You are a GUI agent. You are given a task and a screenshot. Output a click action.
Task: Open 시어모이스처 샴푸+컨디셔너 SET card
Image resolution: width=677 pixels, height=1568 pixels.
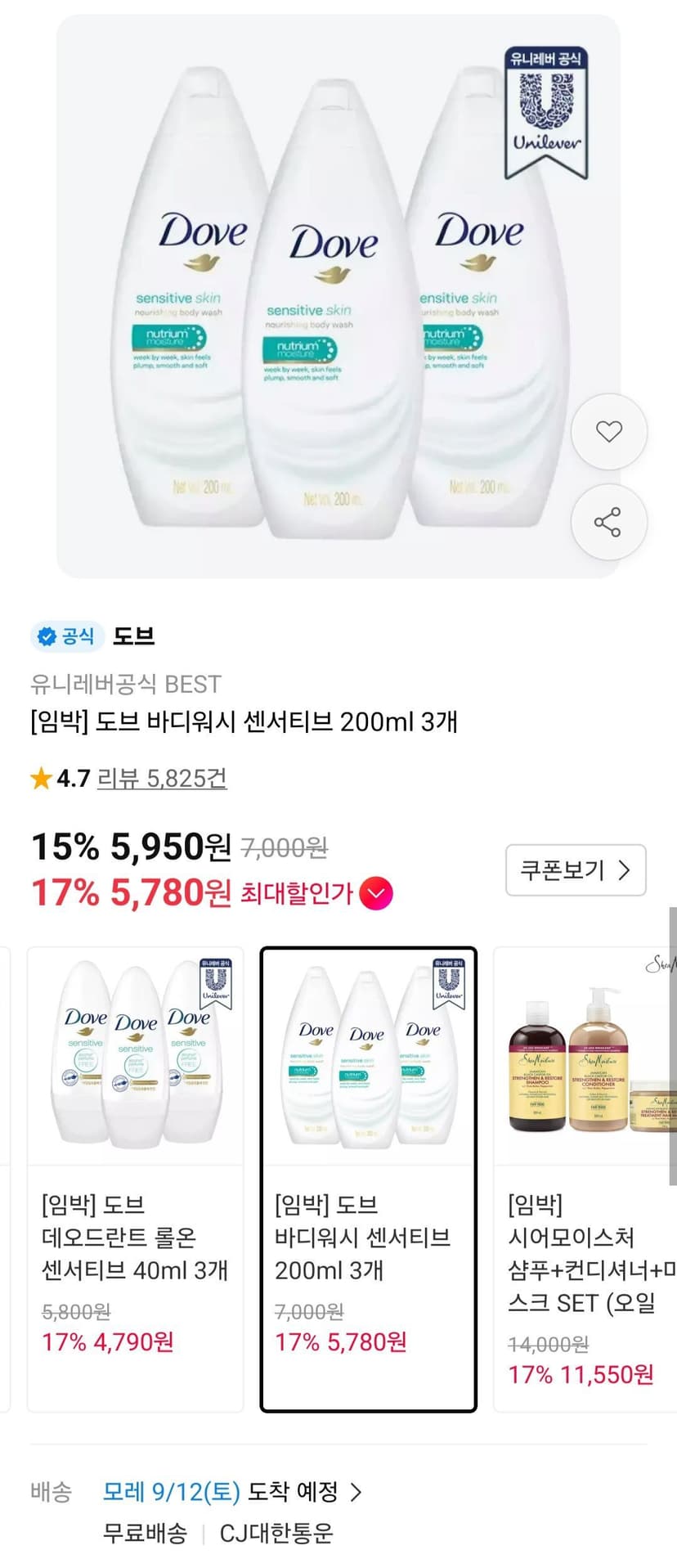(585, 1179)
